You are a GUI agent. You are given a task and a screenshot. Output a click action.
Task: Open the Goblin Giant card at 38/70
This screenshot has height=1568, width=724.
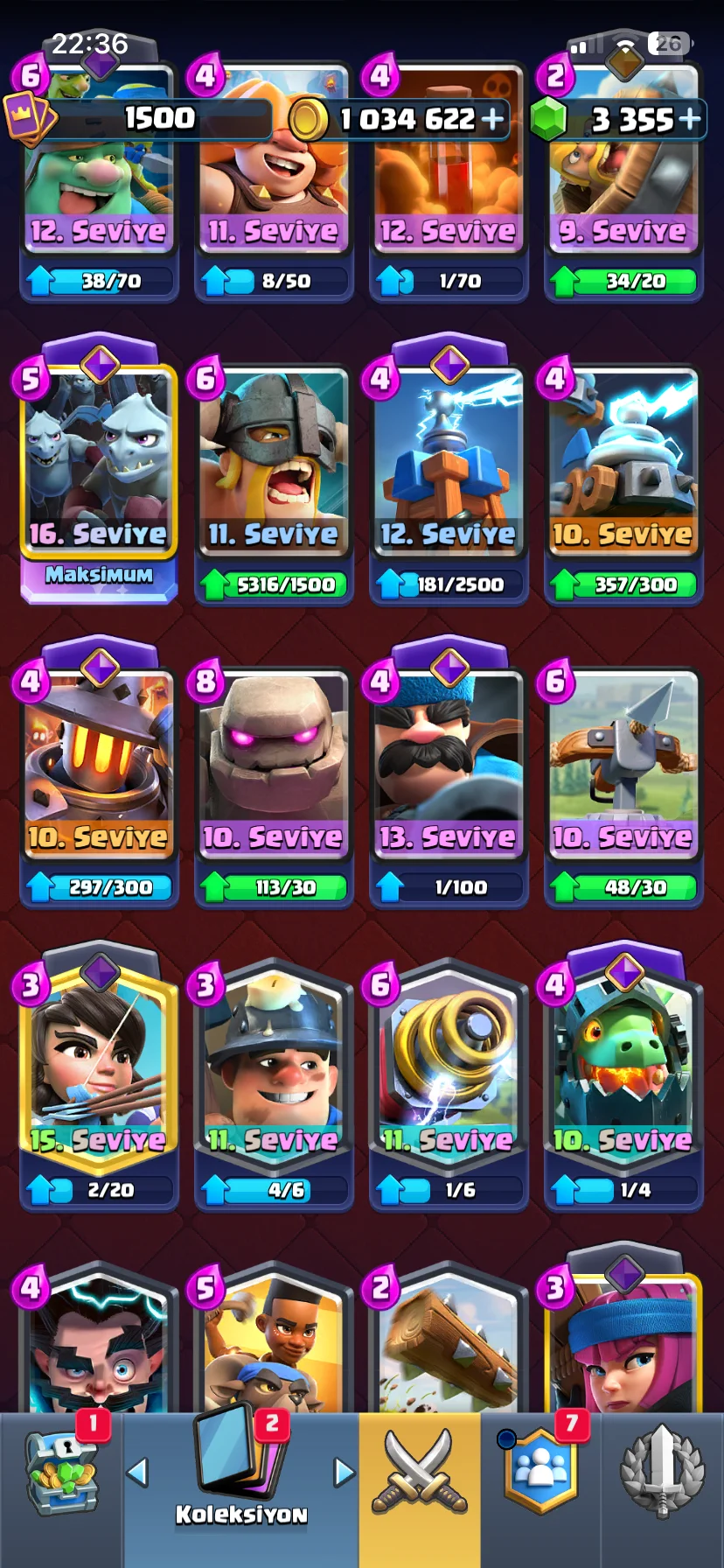pos(99,179)
